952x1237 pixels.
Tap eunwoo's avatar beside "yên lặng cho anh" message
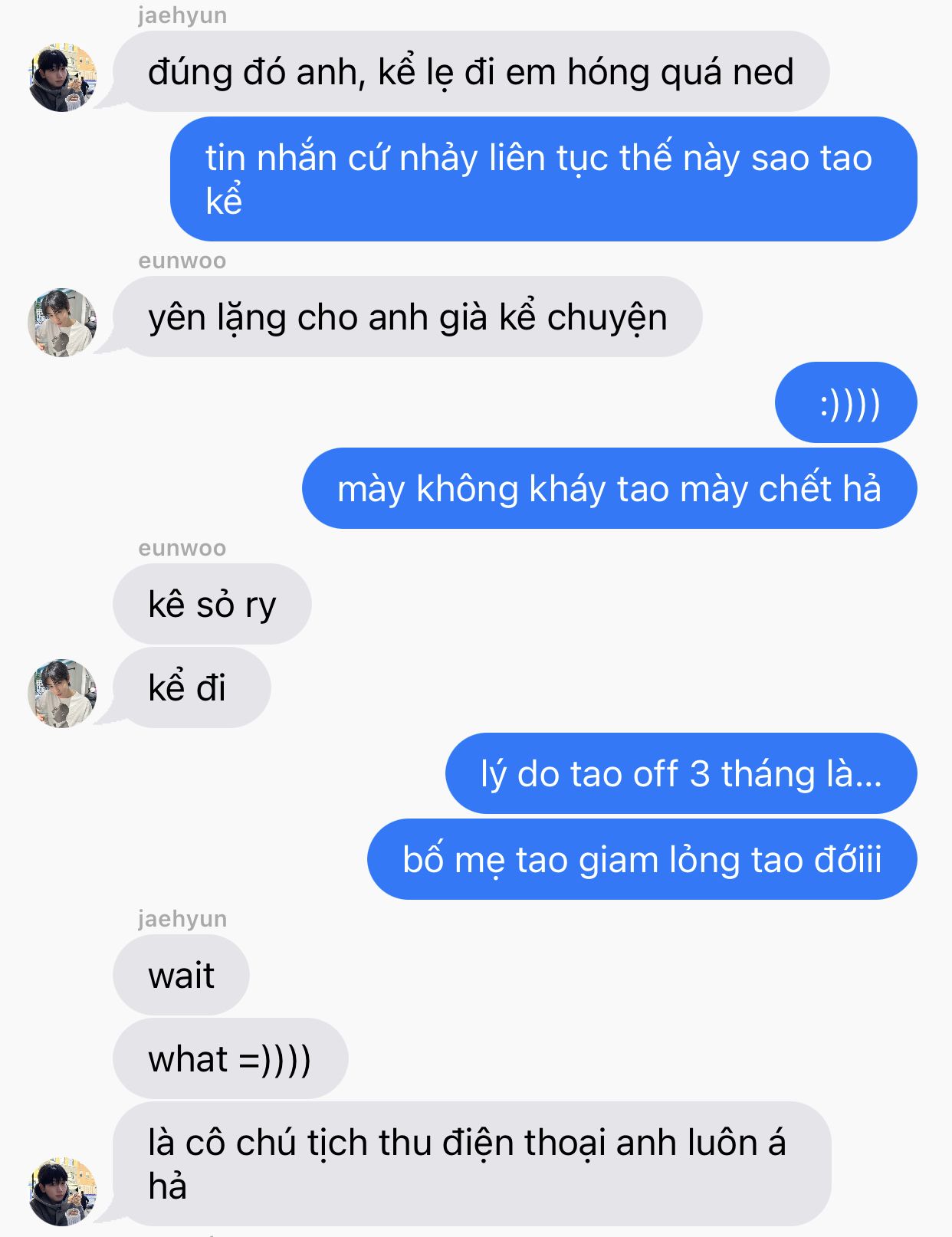pos(62,323)
